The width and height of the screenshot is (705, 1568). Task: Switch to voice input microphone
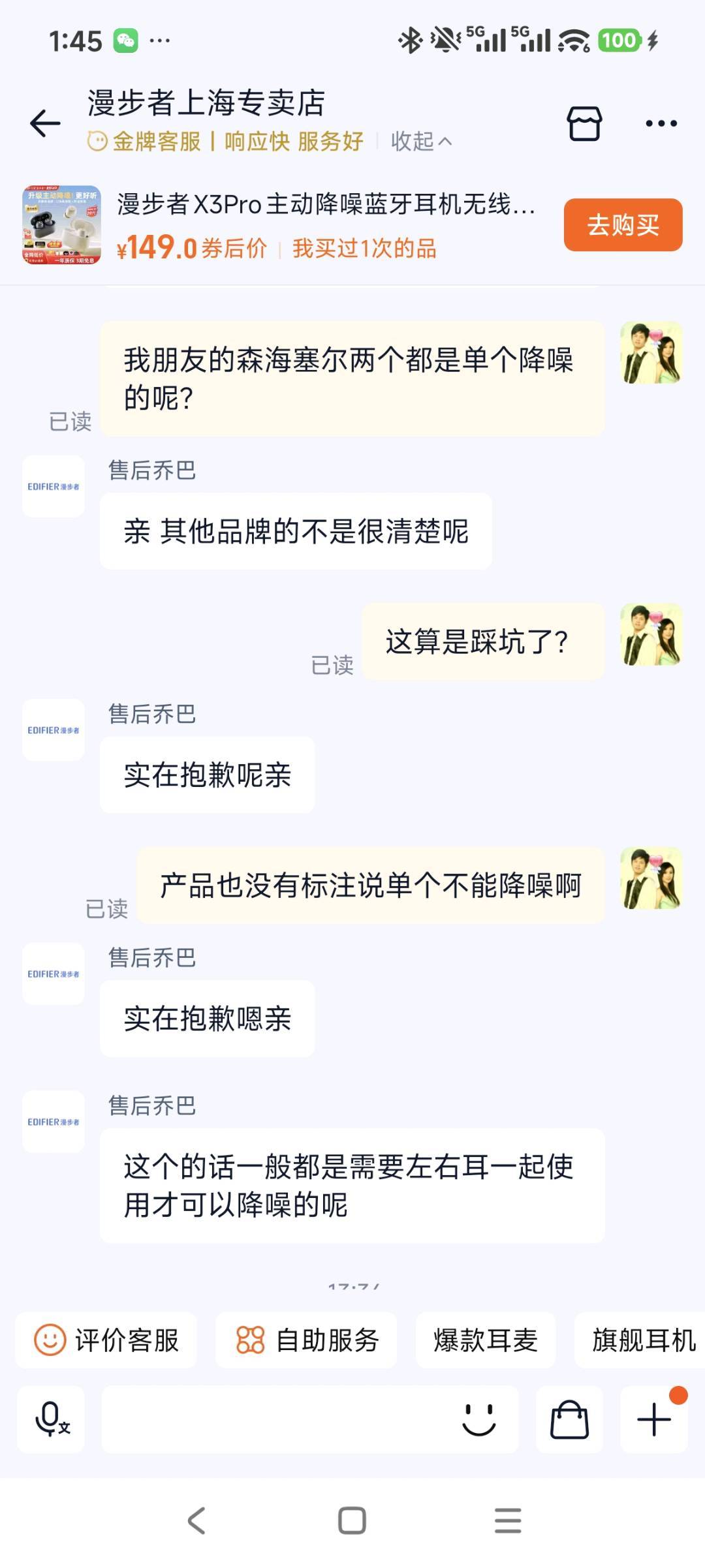pos(51,1419)
